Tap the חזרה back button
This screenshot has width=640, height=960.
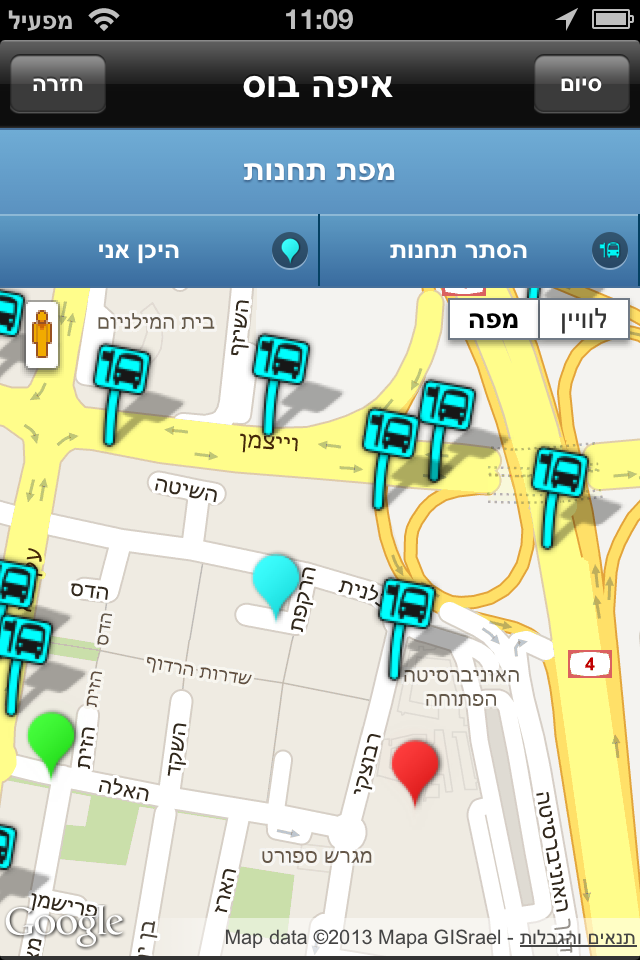[x=57, y=83]
